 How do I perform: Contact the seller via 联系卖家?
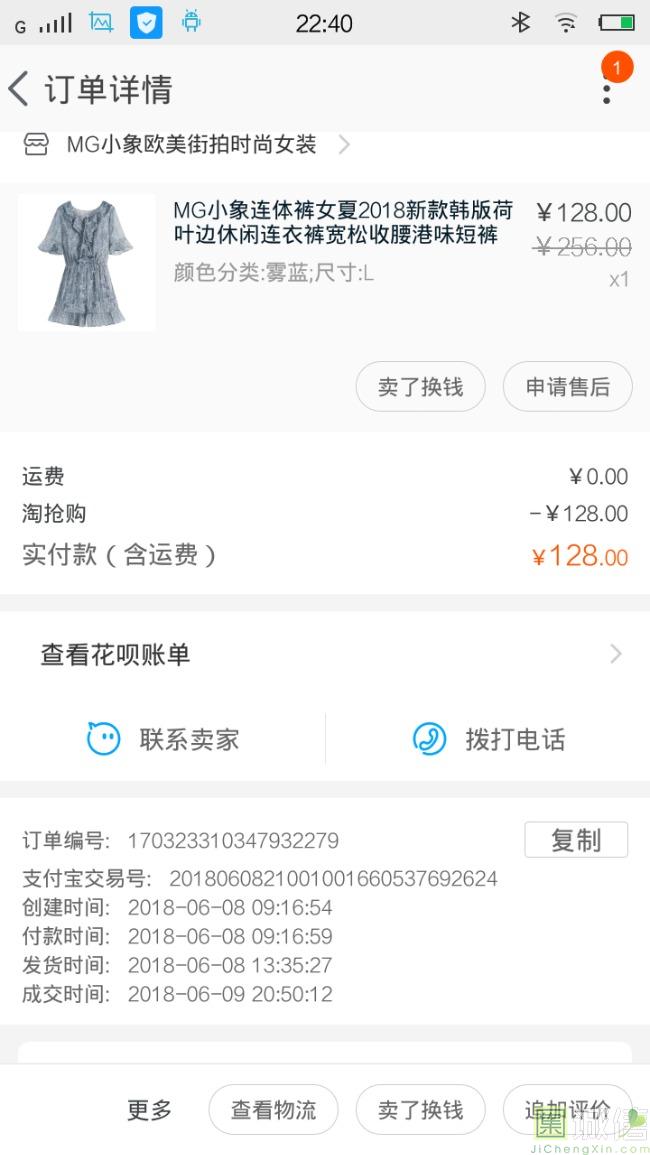(163, 740)
